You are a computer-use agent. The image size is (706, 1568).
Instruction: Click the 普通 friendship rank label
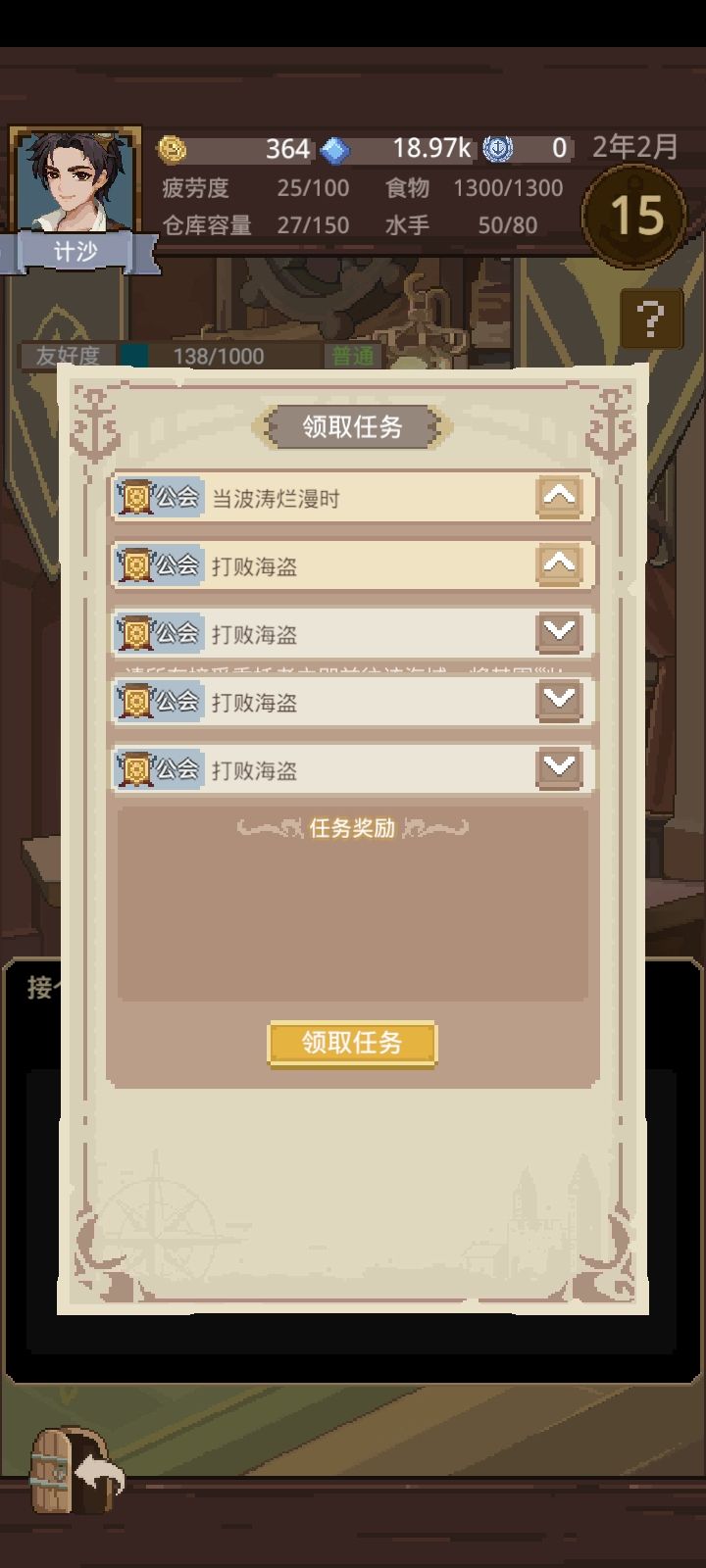351,358
